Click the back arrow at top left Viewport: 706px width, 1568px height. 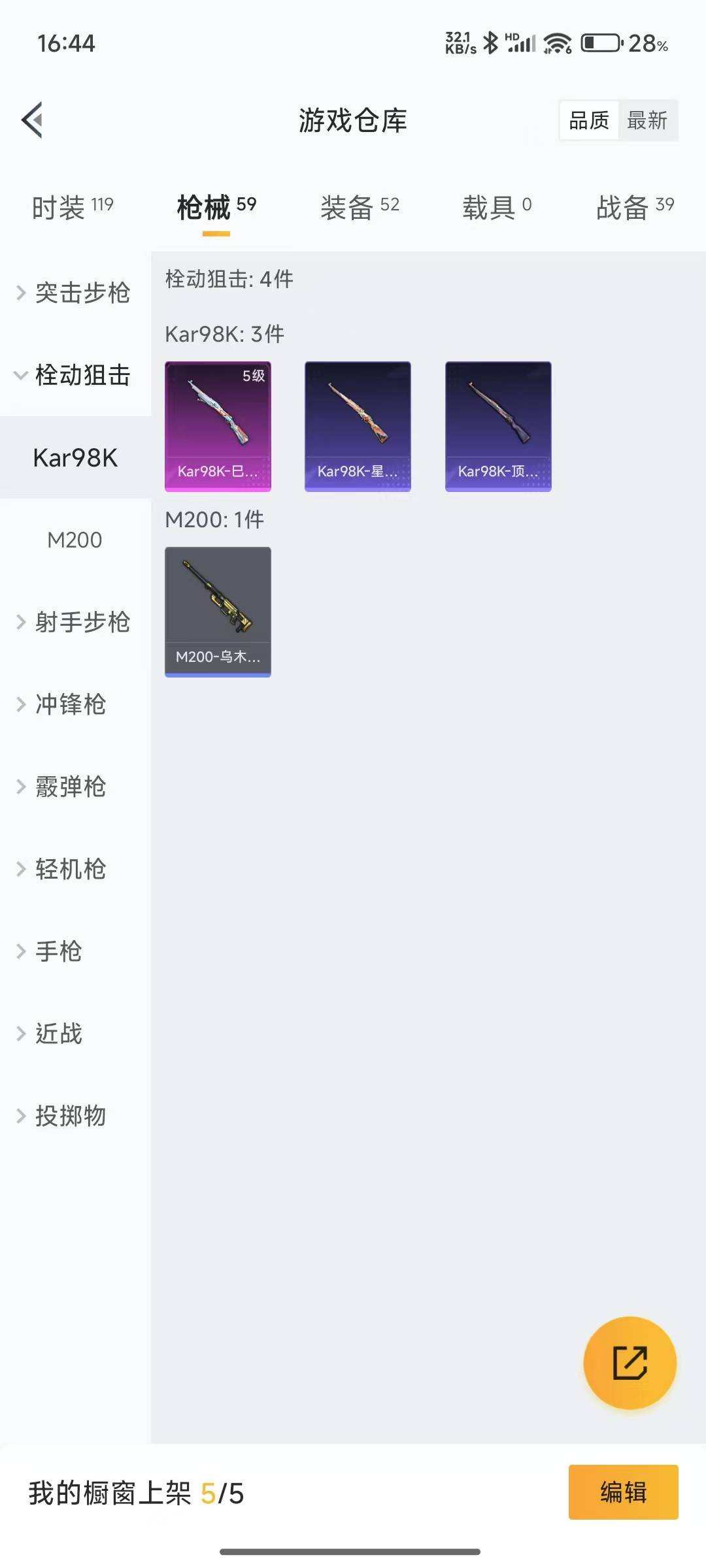point(31,120)
